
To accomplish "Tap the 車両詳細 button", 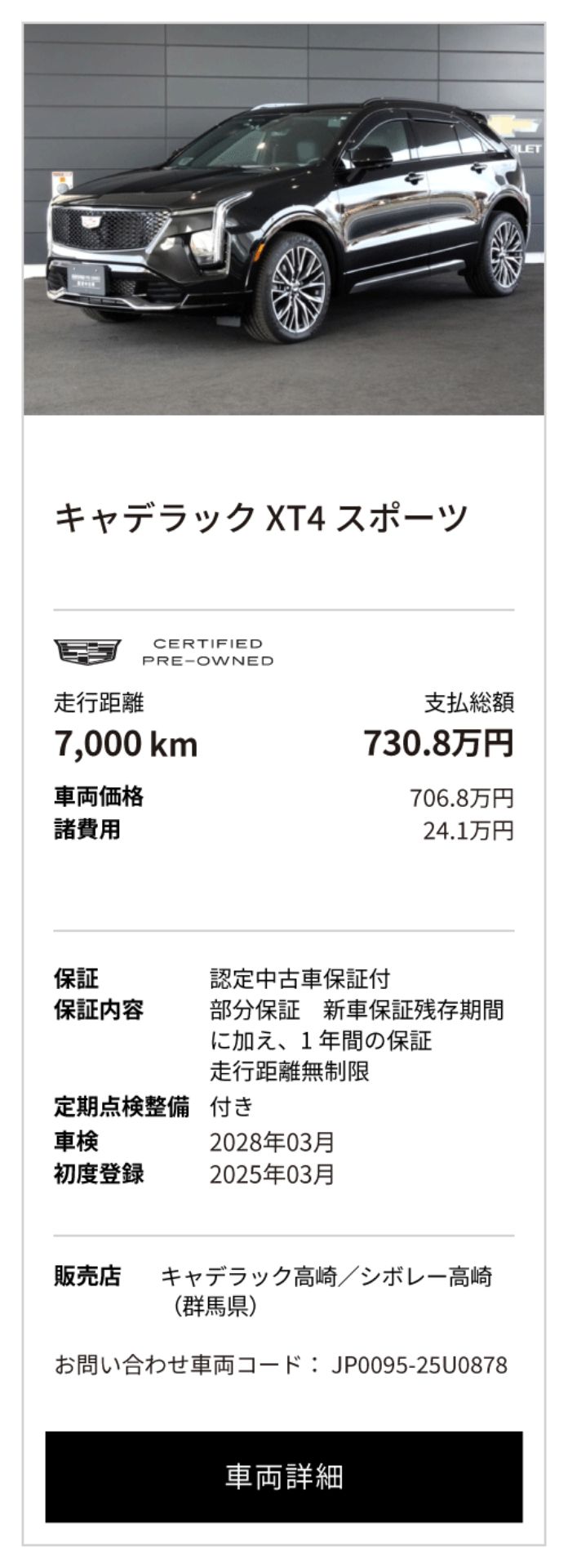I will point(283,1476).
